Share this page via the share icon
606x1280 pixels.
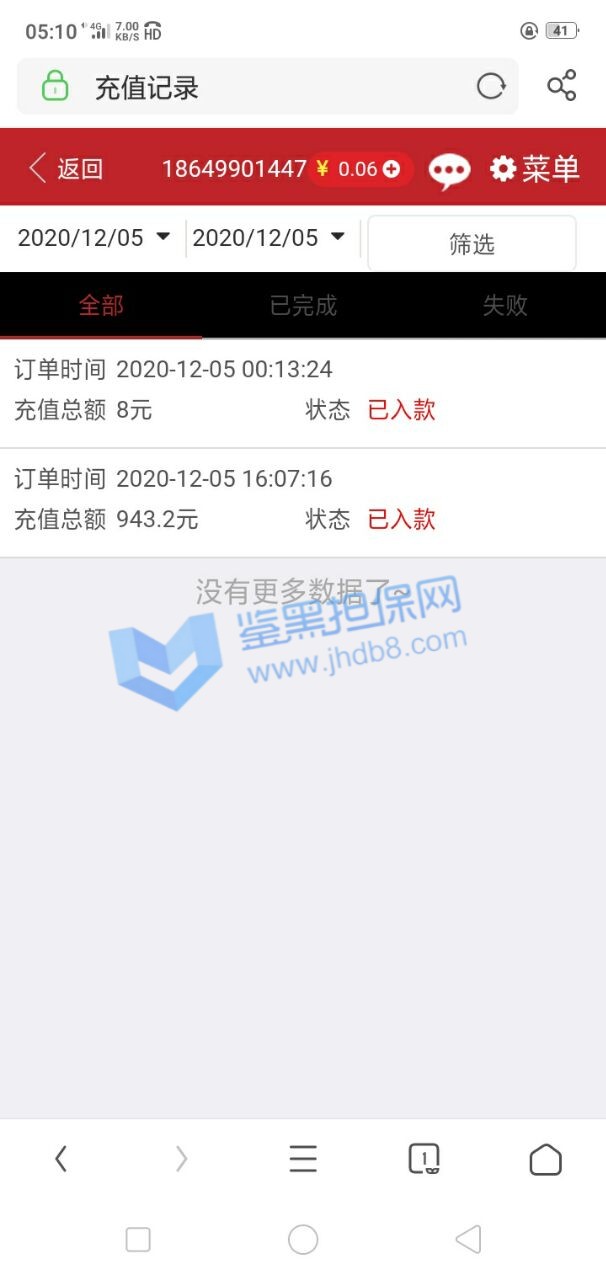(x=562, y=86)
